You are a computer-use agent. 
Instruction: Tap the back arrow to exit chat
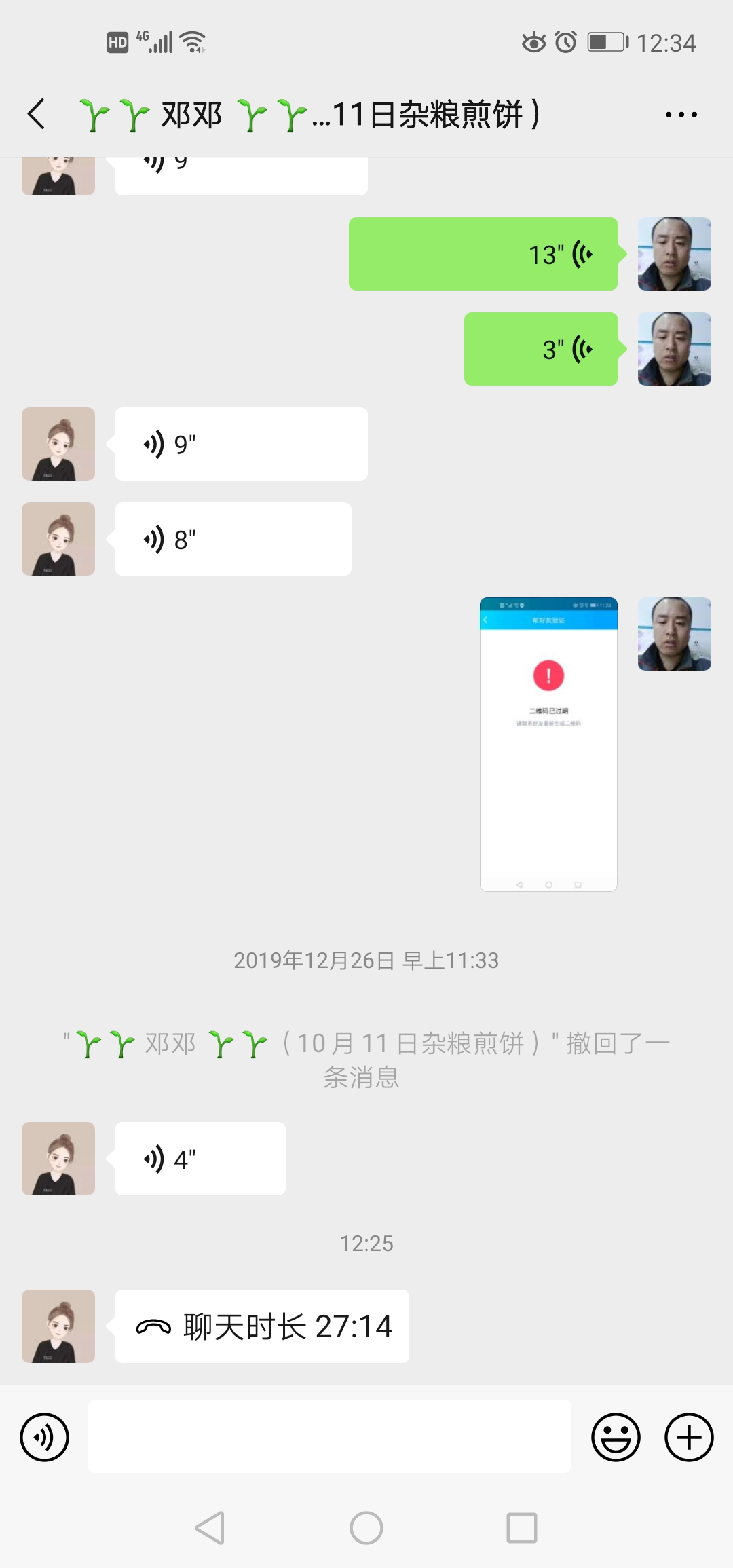point(37,114)
